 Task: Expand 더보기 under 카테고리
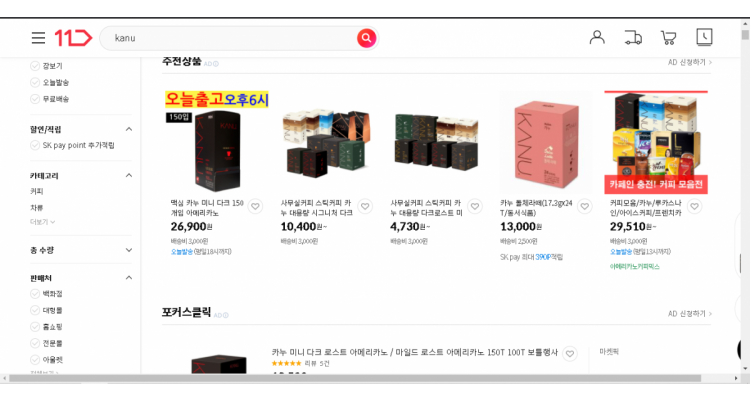pyautogui.click(x=42, y=221)
